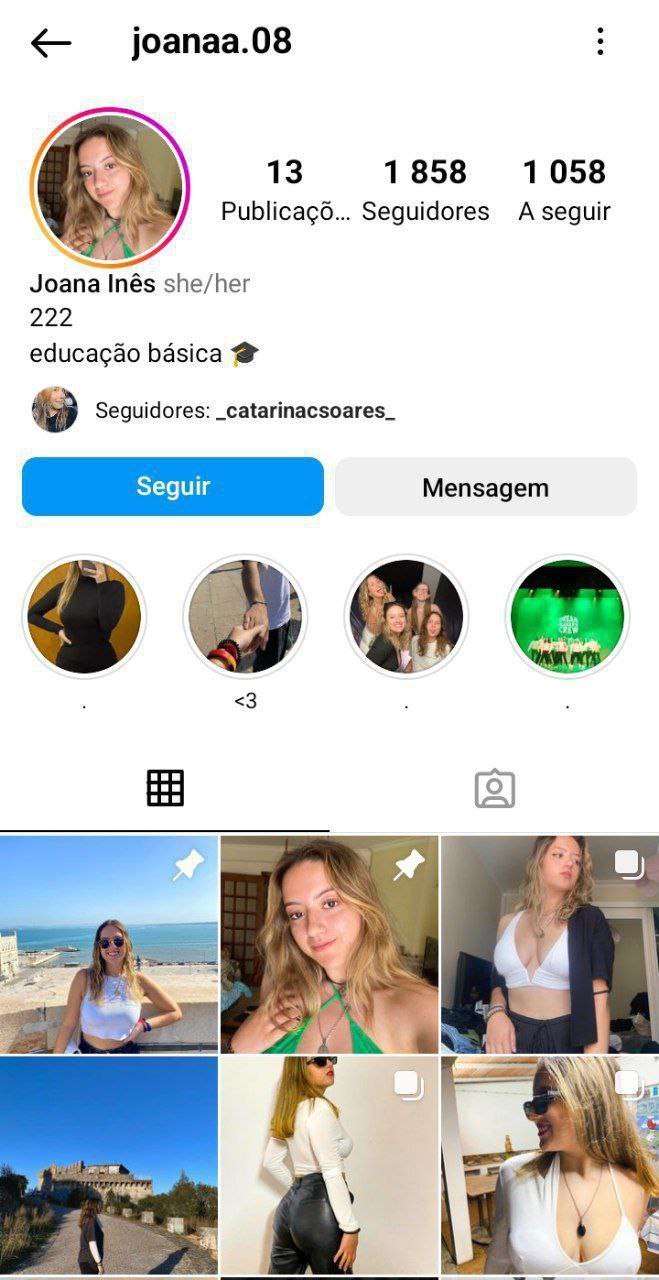Switch to the posts grid tab
The height and width of the screenshot is (1280, 659).
tap(165, 788)
